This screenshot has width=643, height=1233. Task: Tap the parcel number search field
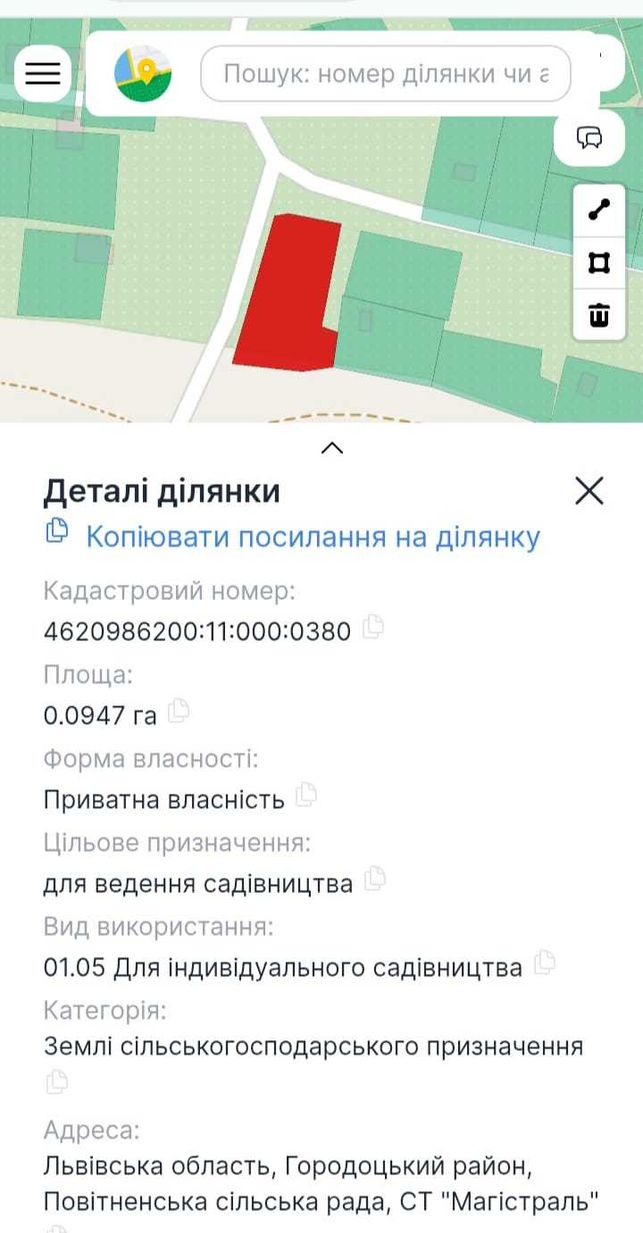386,74
